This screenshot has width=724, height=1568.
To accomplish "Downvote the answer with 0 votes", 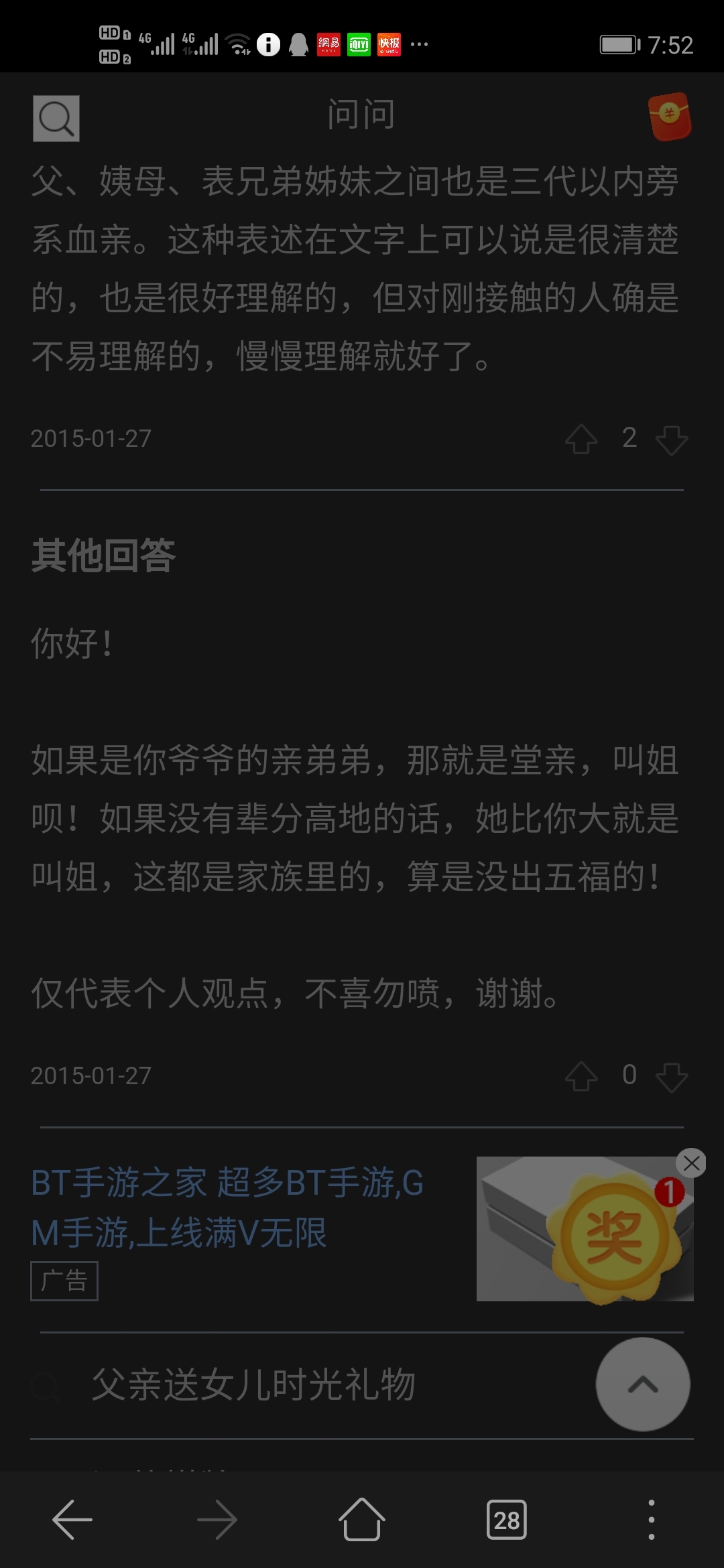I will [x=672, y=1076].
